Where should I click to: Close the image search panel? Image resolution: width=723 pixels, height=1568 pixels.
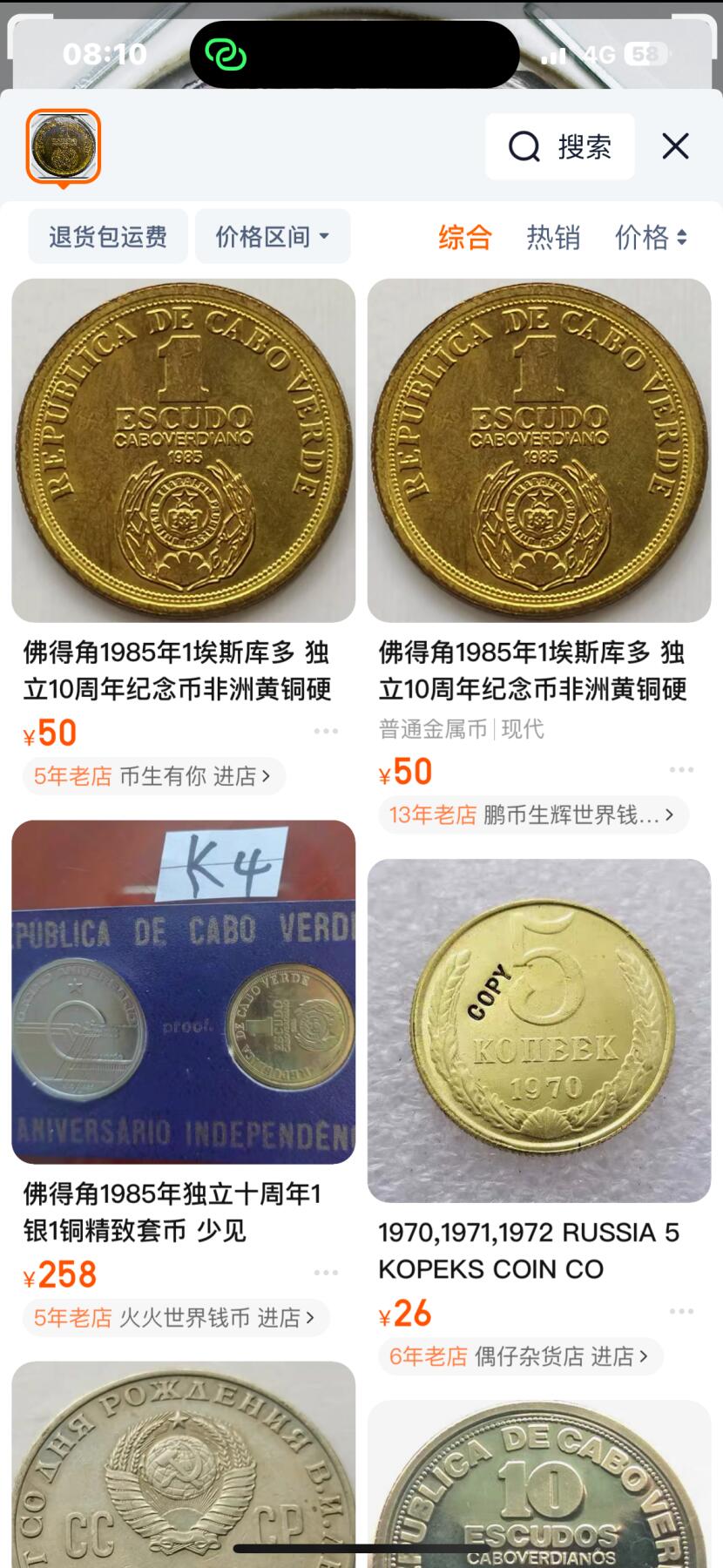click(x=675, y=146)
